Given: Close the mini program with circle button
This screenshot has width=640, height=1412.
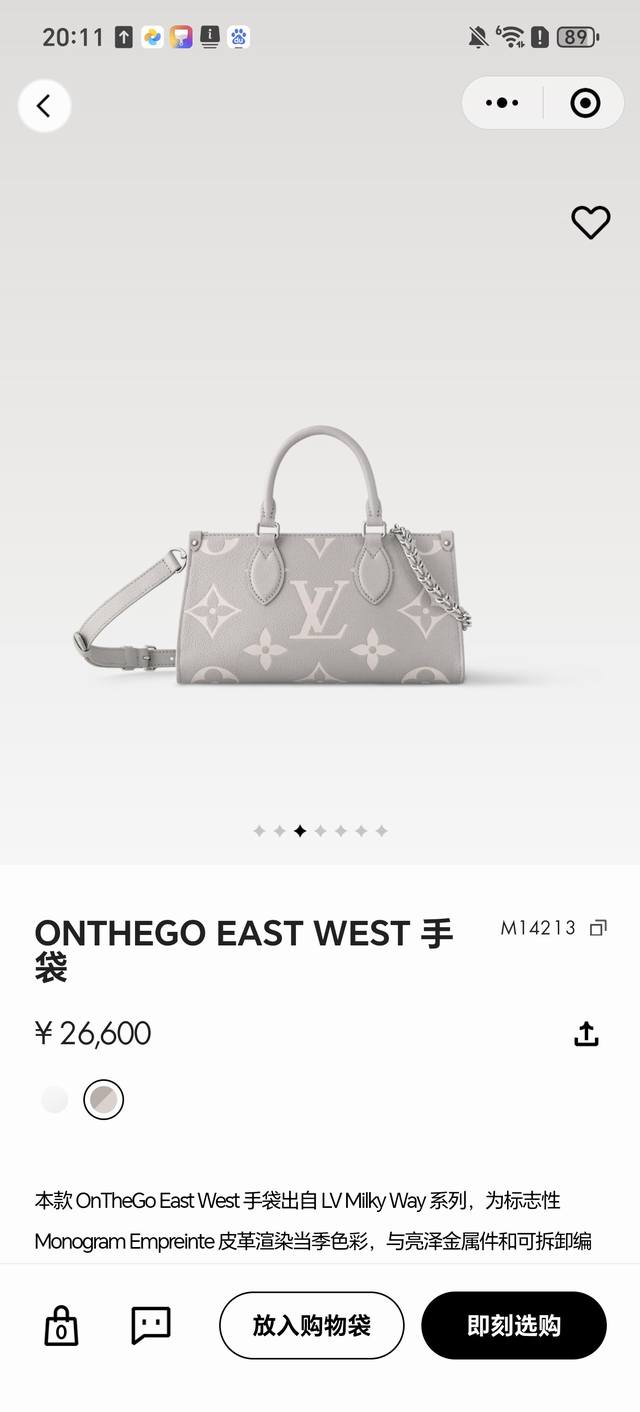Looking at the screenshot, I should 585,103.
